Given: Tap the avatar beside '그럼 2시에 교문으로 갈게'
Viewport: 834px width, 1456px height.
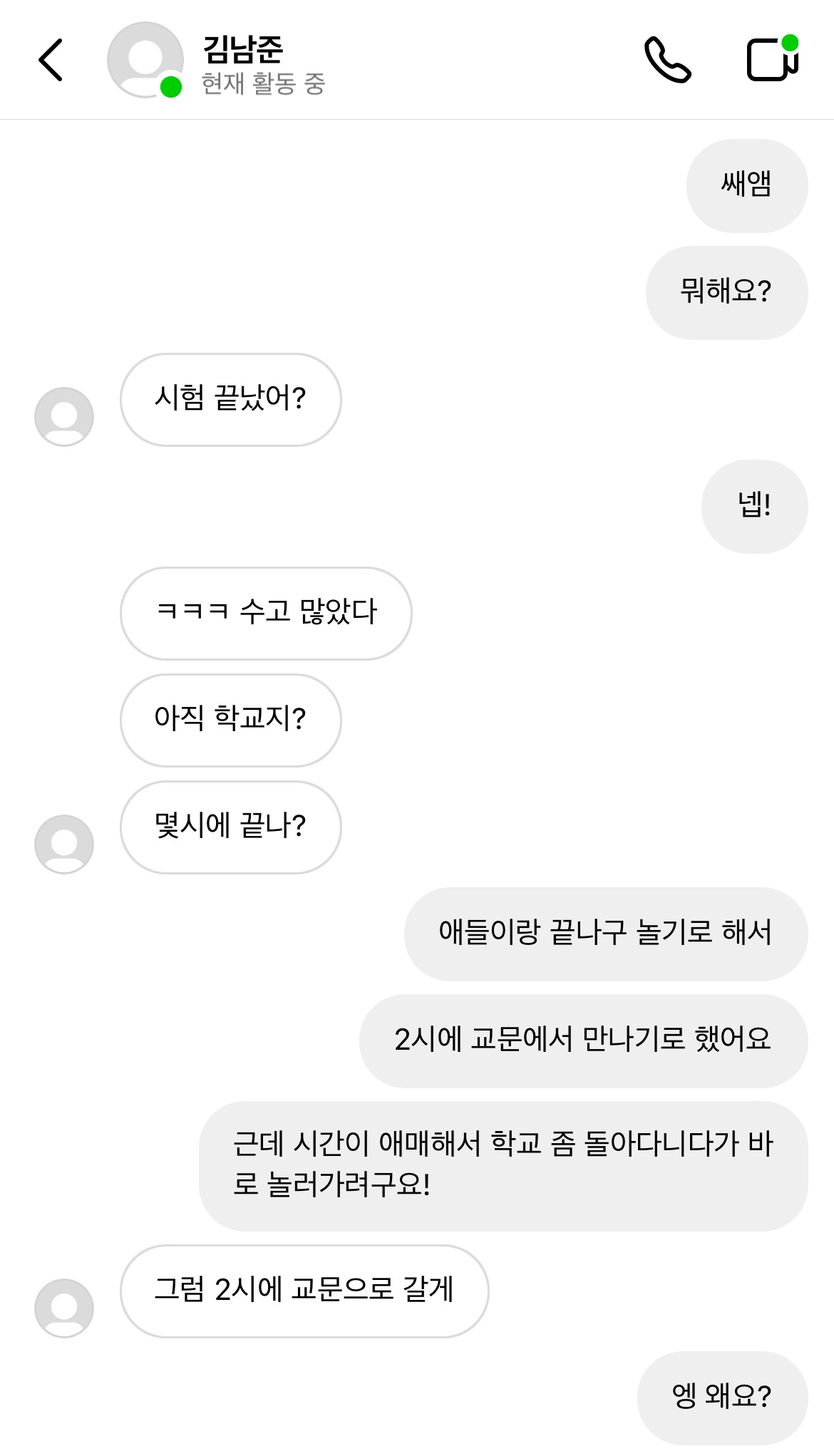Looking at the screenshot, I should (x=64, y=1308).
